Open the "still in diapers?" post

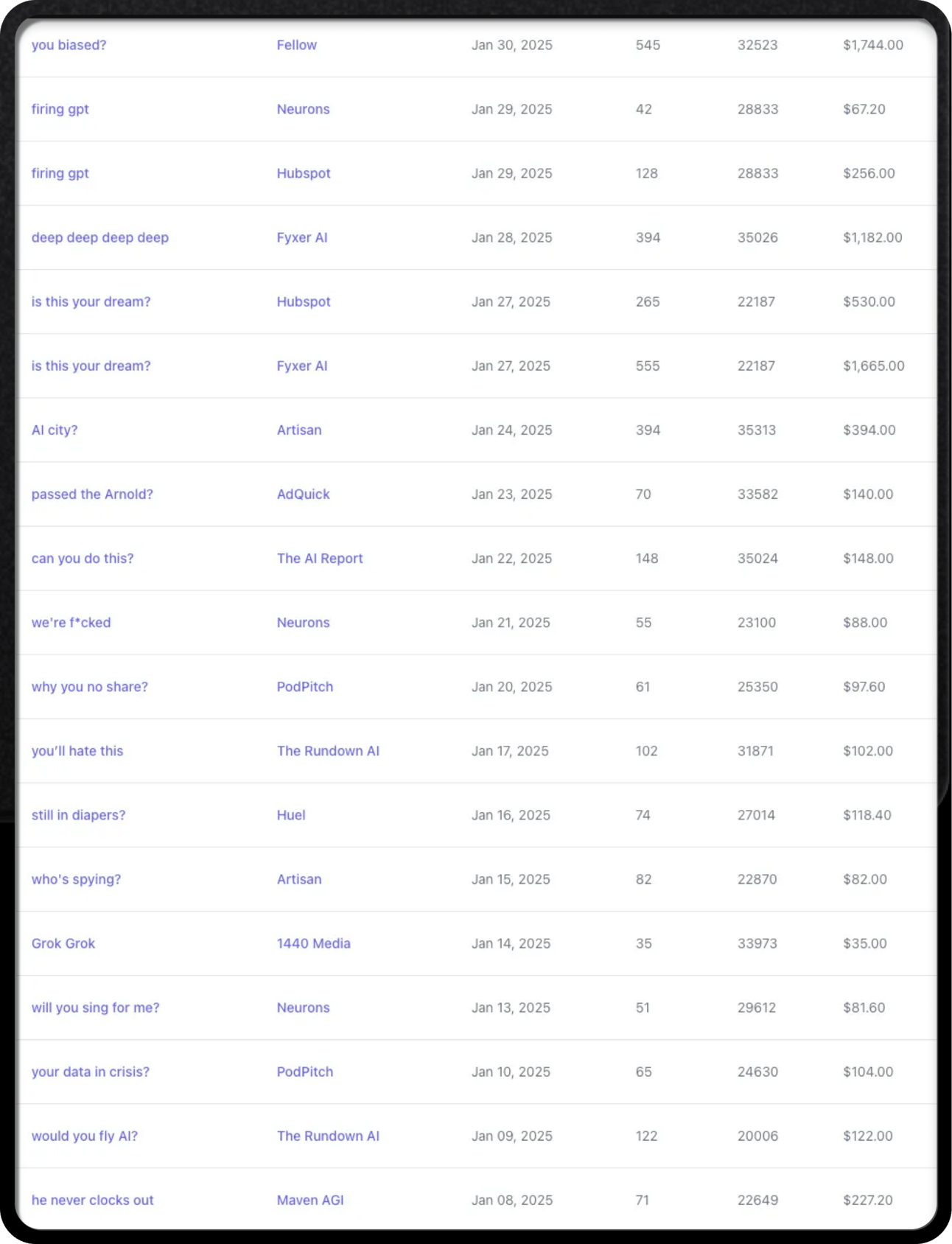pos(78,814)
